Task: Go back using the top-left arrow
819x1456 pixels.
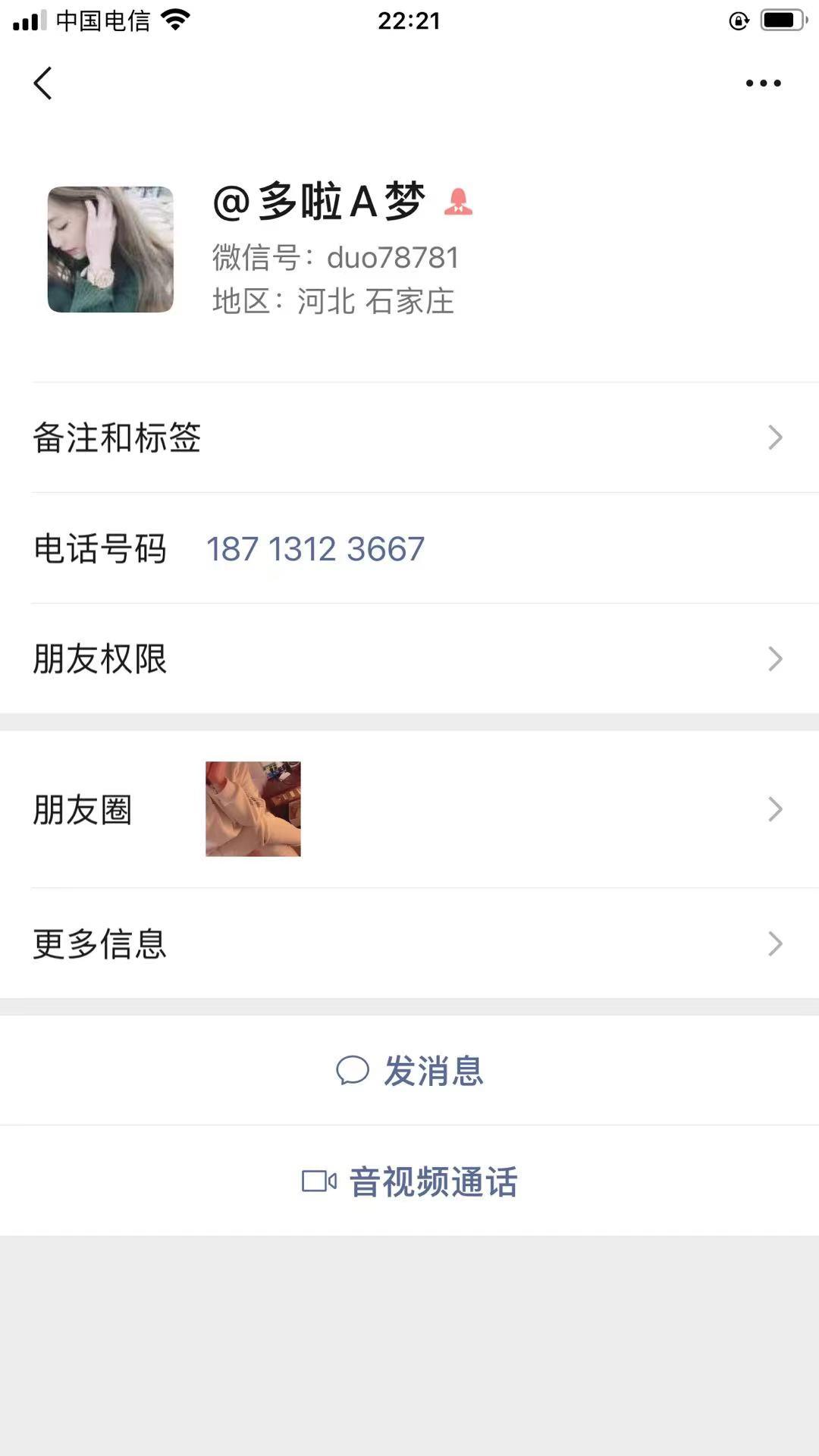Action: coord(43,83)
